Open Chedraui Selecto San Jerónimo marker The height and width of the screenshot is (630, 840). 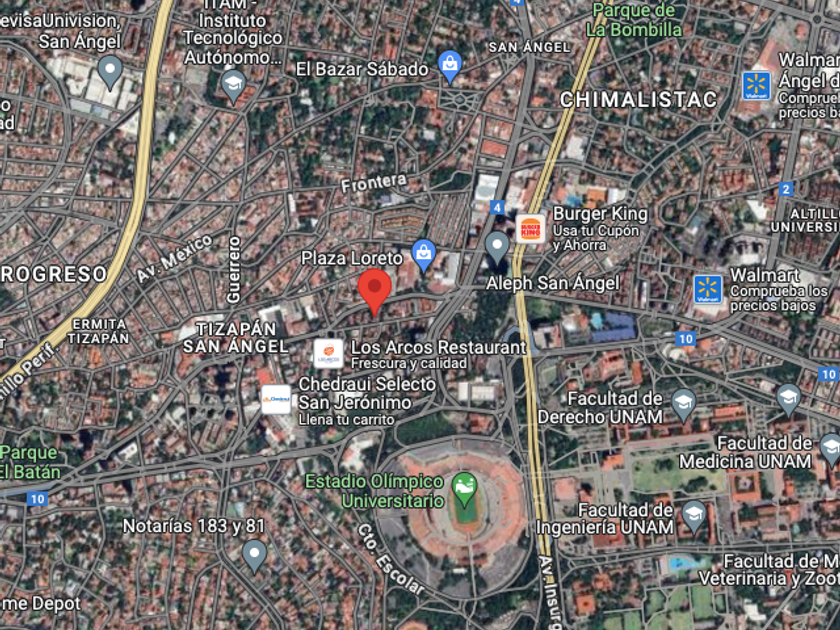(276, 399)
